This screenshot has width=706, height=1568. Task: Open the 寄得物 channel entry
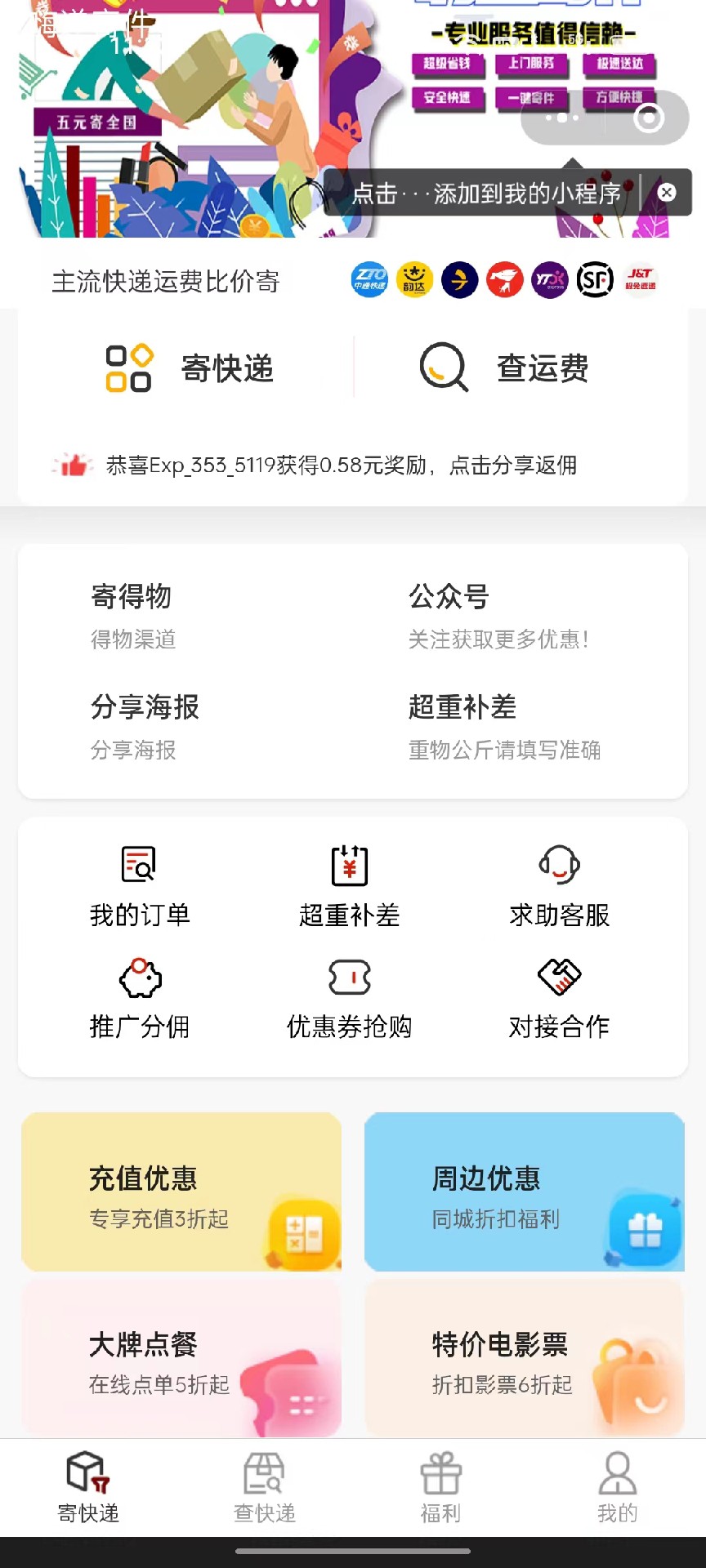coord(132,615)
